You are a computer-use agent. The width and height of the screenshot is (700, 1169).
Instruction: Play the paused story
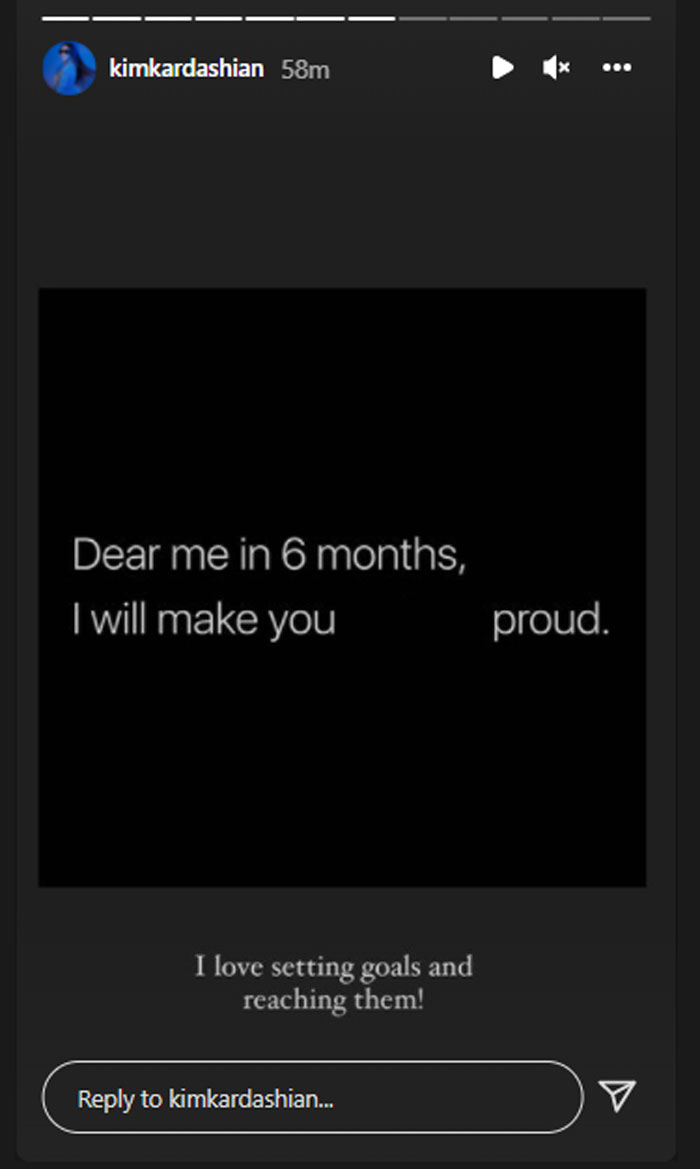coord(503,68)
